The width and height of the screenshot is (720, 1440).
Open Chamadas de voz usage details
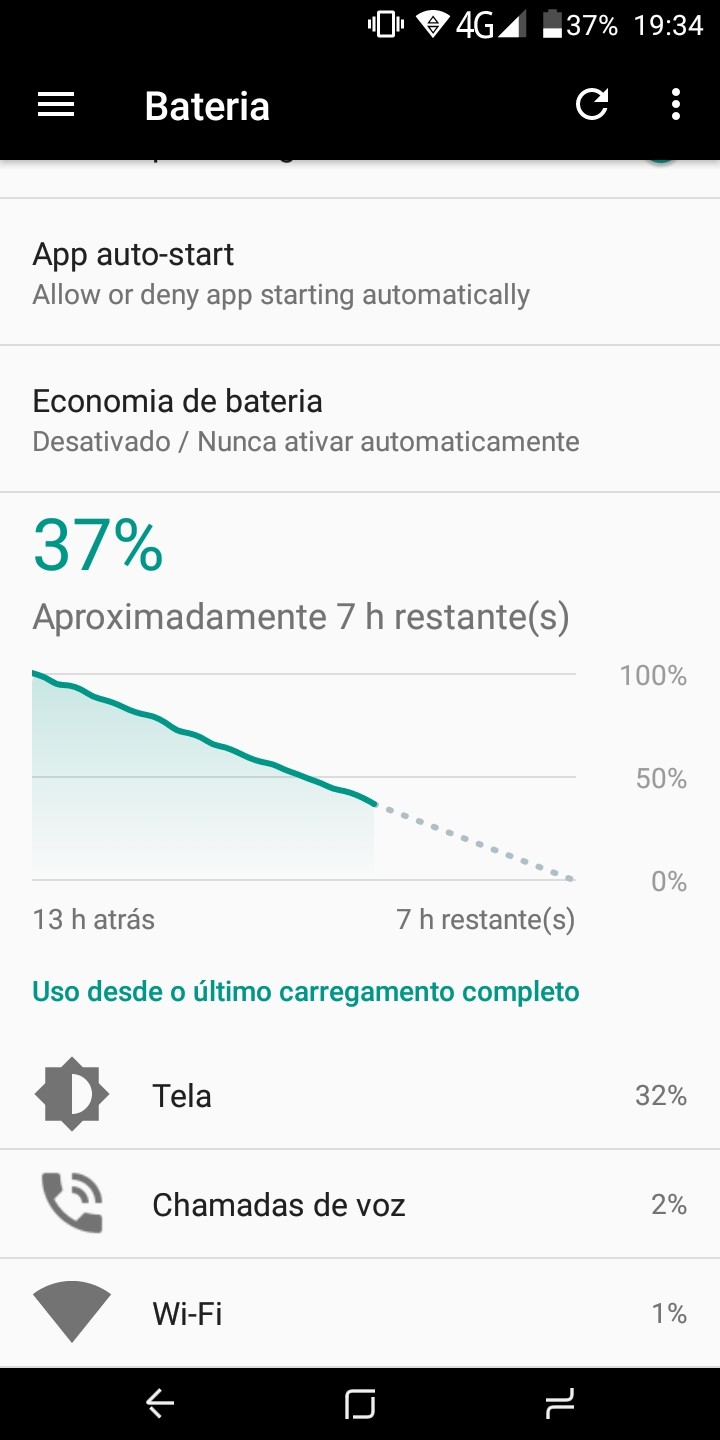[x=360, y=1204]
